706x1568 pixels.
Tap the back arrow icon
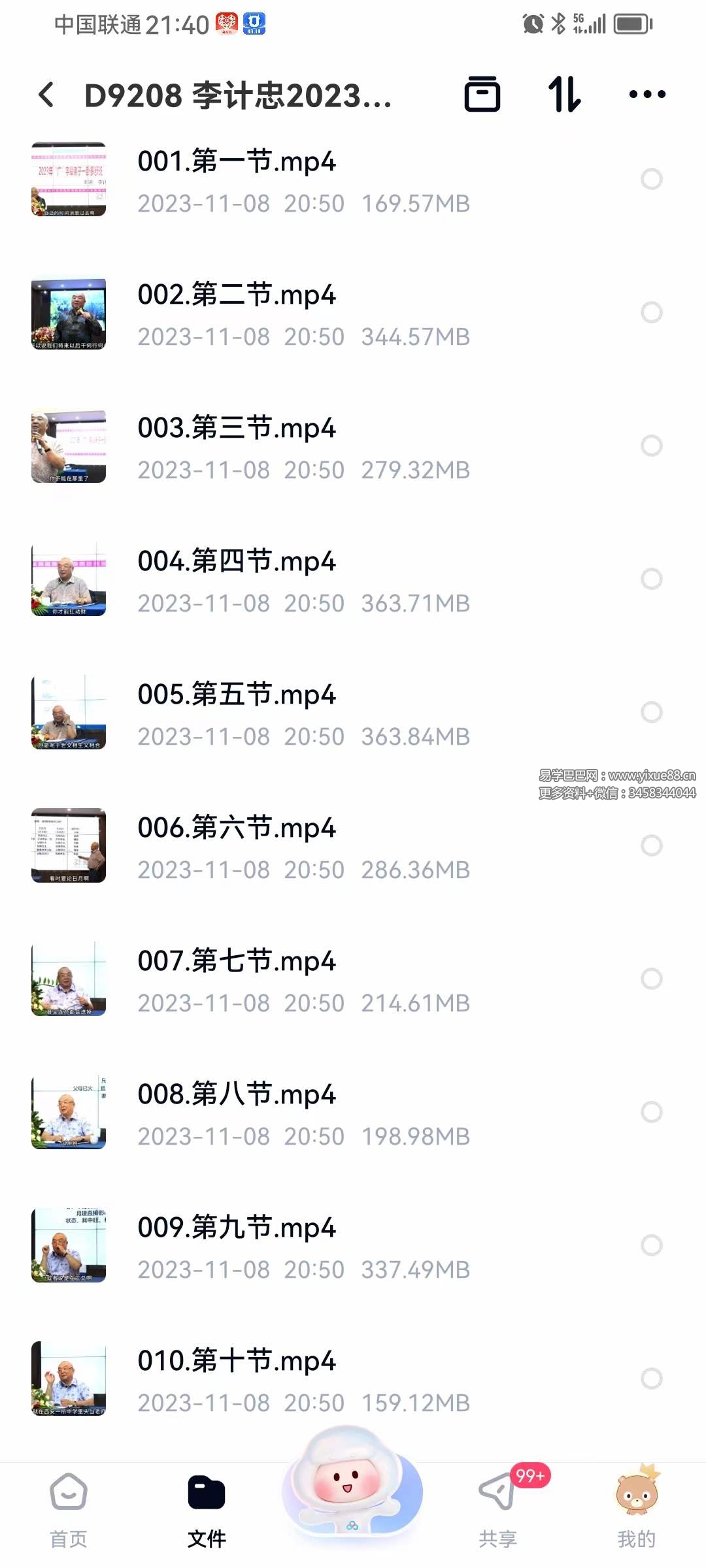46,95
